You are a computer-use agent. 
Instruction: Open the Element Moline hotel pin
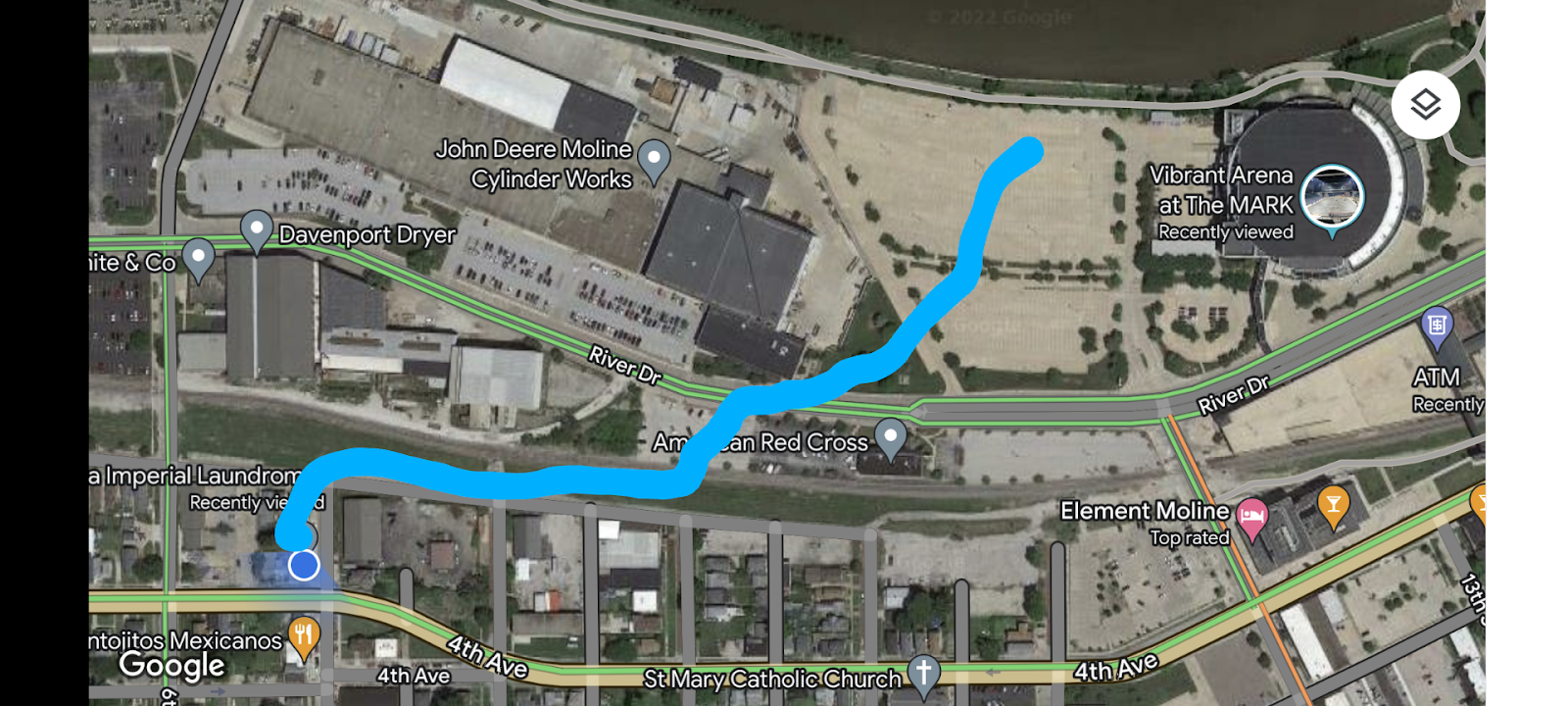tap(1251, 516)
